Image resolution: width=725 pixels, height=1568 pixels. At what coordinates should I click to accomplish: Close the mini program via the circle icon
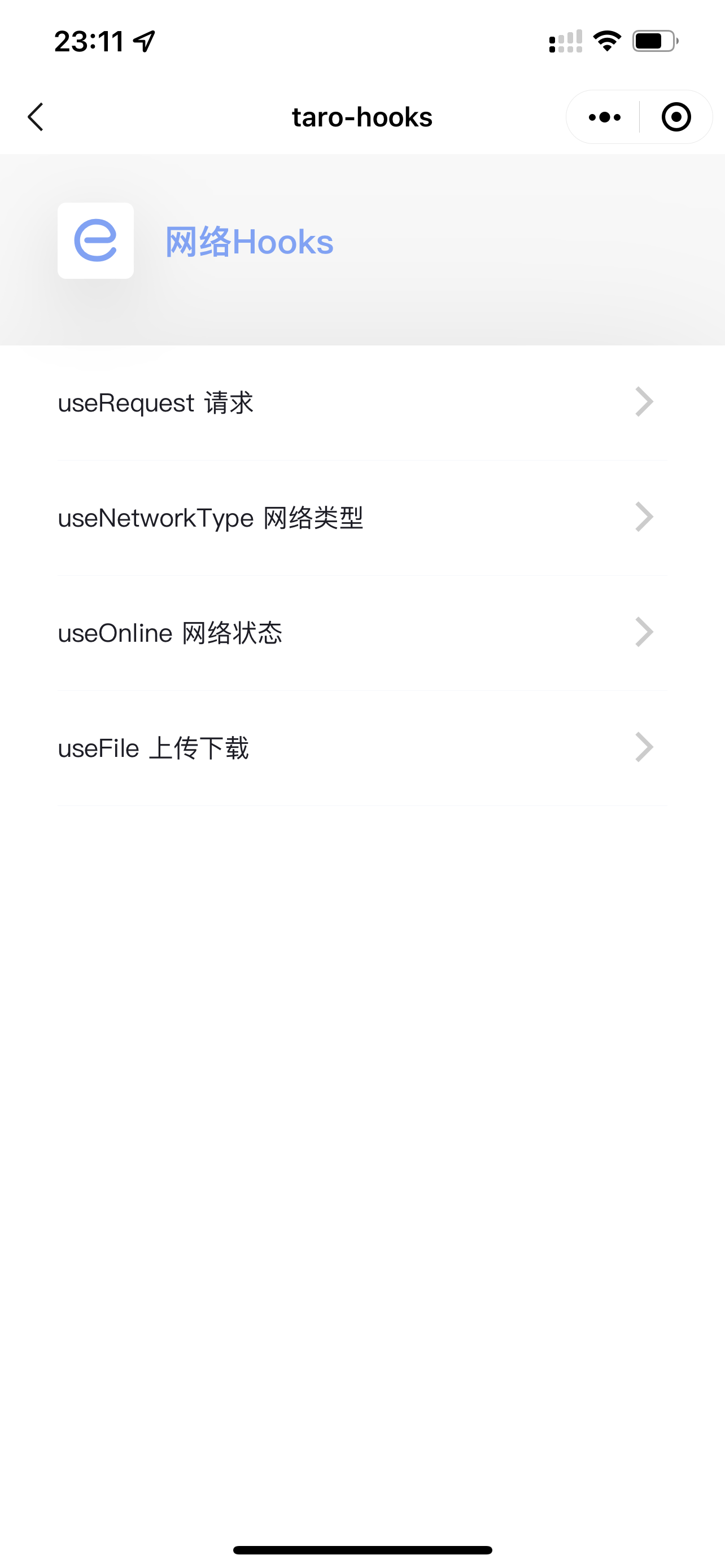pos(676,117)
